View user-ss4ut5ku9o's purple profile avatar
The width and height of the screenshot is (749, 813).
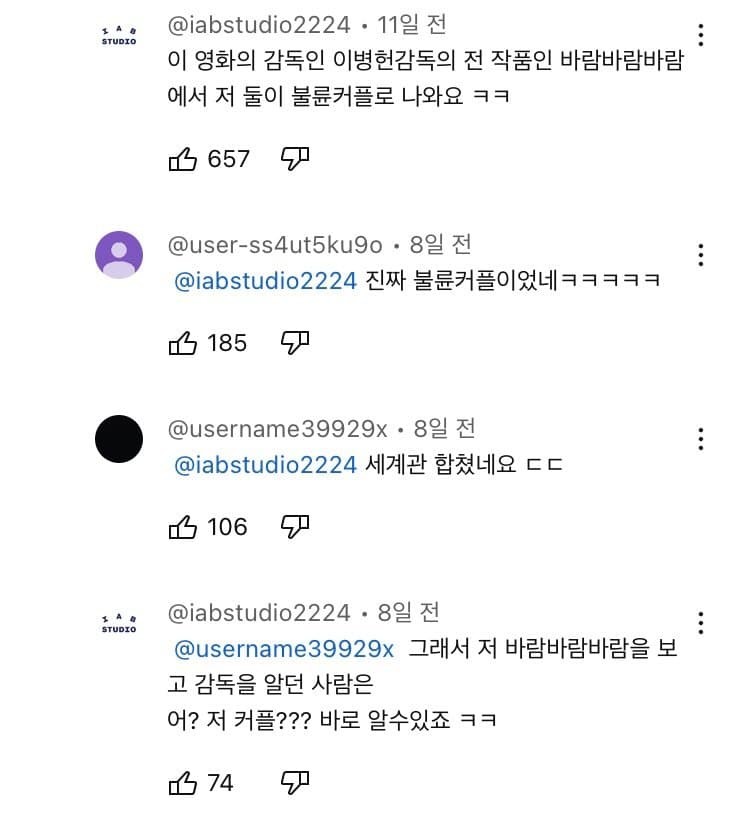tap(119, 254)
